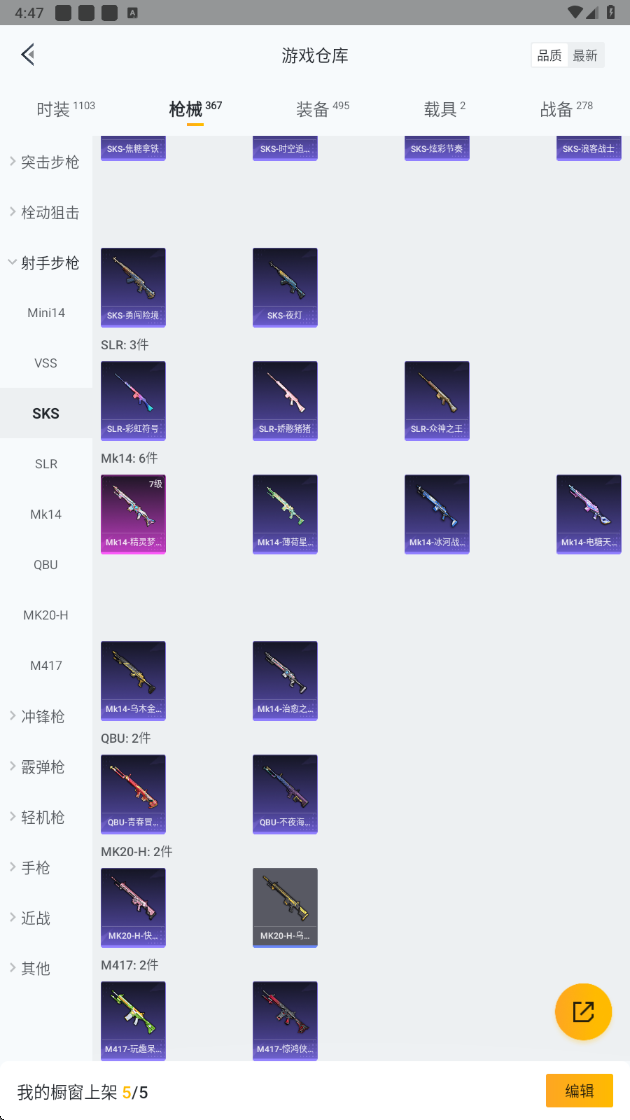View the QBU-青春 skin
Image resolution: width=630 pixels, height=1120 pixels.
[x=133, y=794]
